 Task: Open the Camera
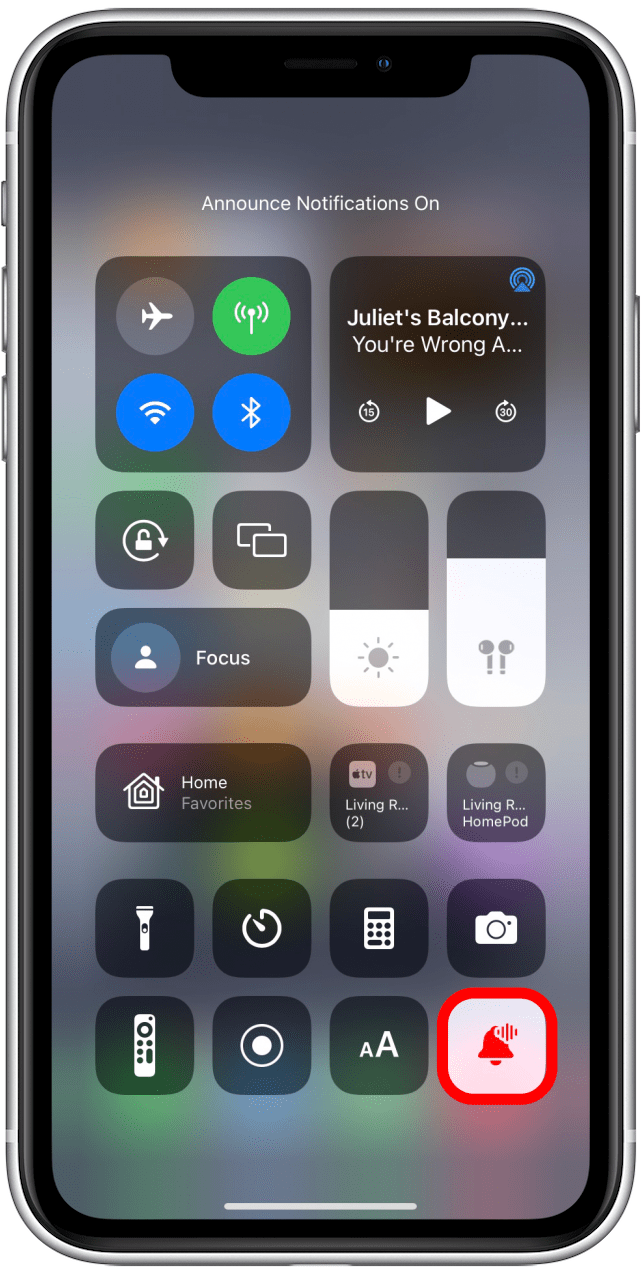tap(496, 928)
